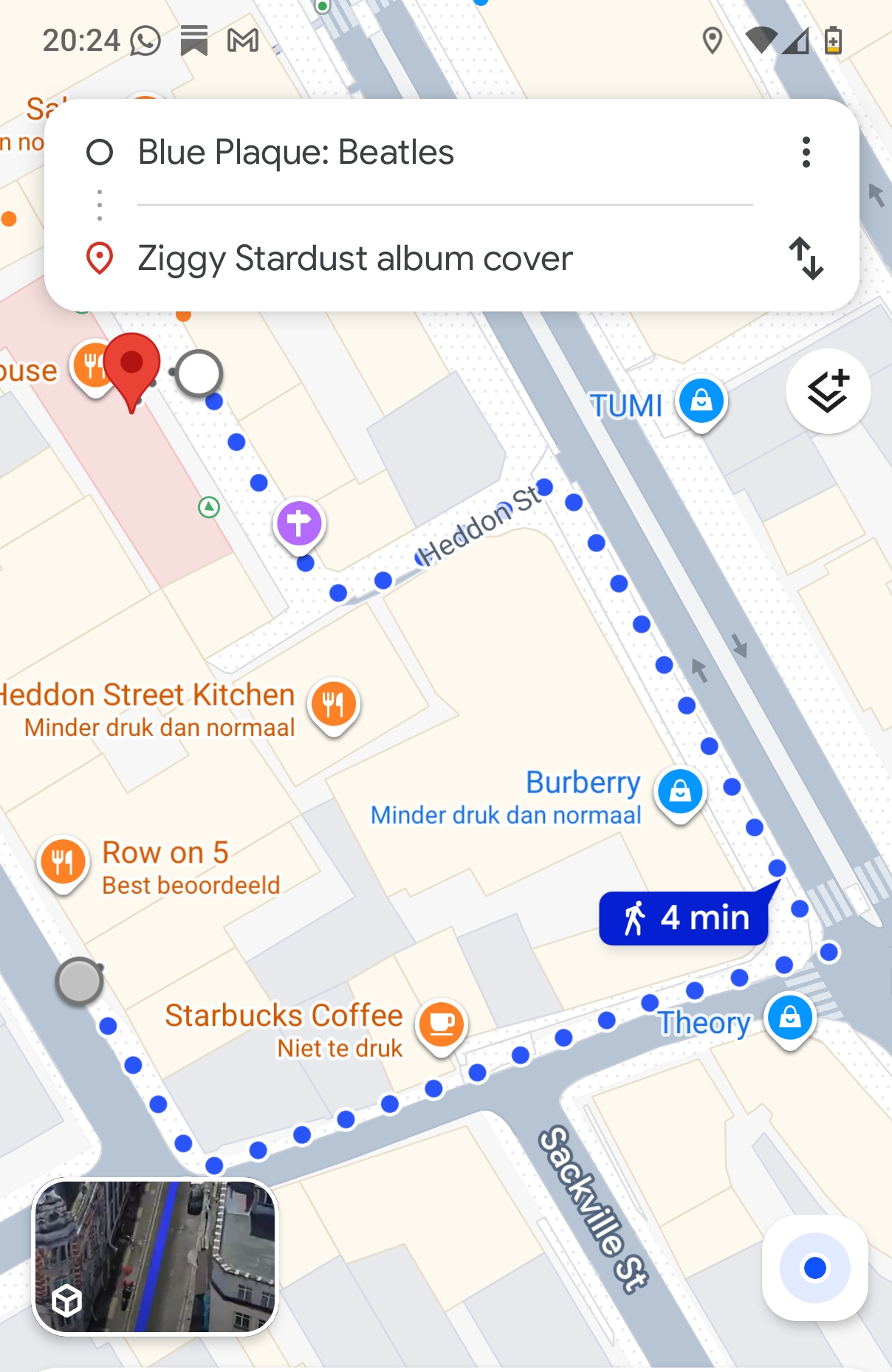
Task: Center map on my location
Action: 814,1268
